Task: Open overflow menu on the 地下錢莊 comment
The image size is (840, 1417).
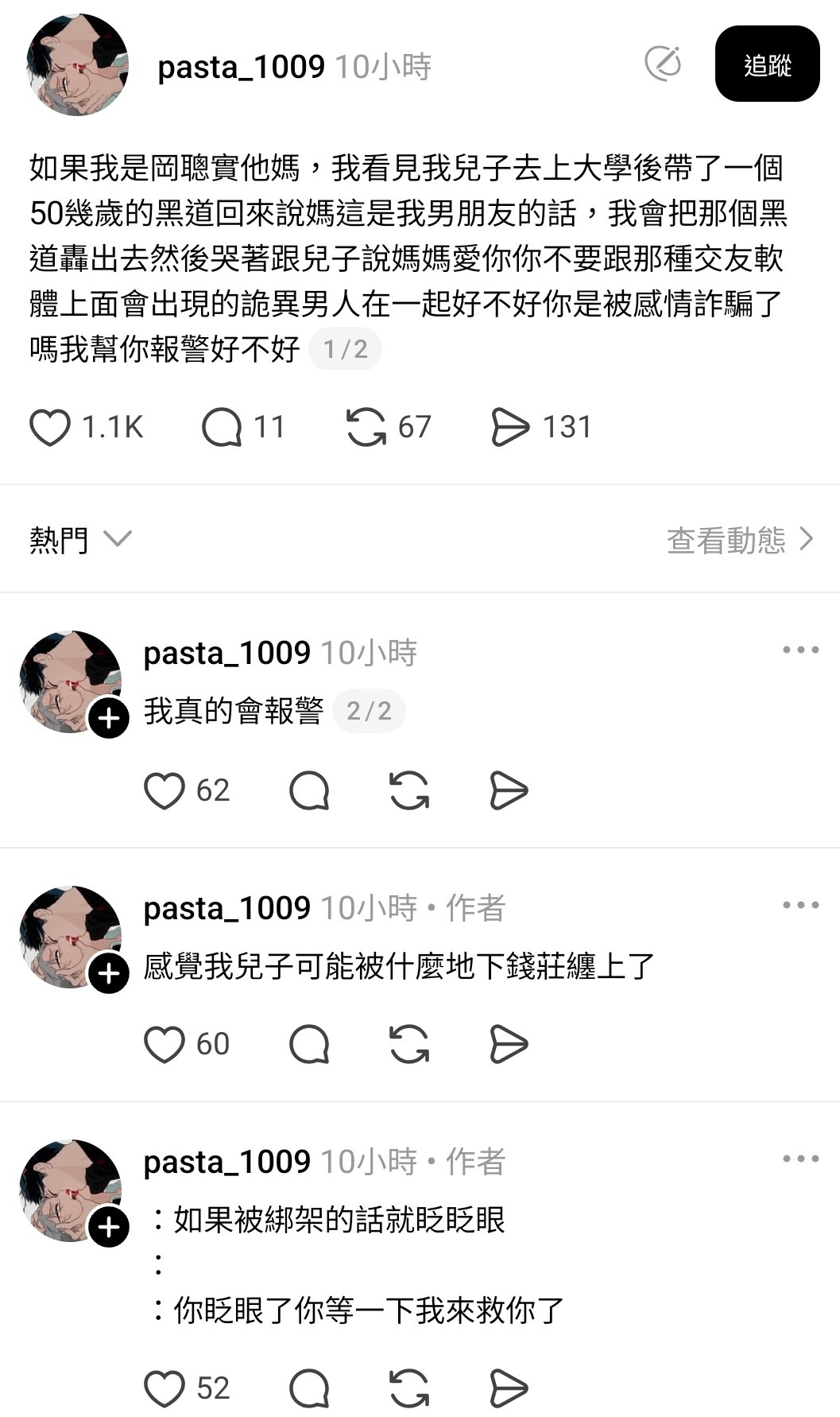Action: click(x=800, y=905)
